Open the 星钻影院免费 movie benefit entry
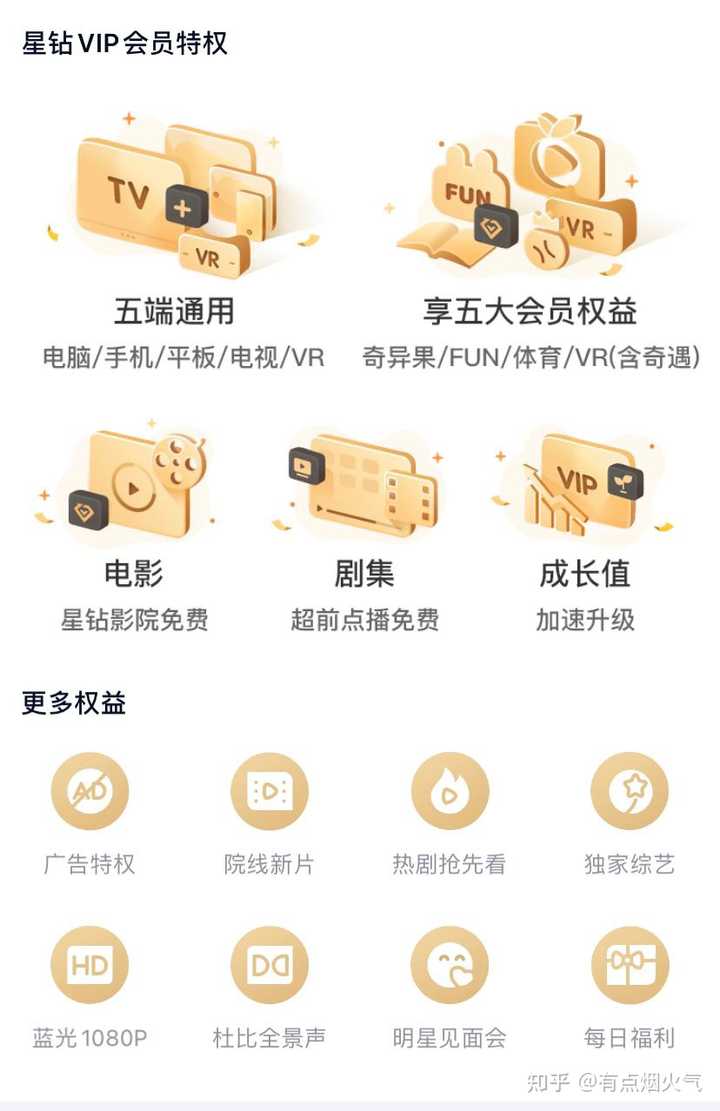The height and width of the screenshot is (1111, 720). pyautogui.click(x=138, y=617)
